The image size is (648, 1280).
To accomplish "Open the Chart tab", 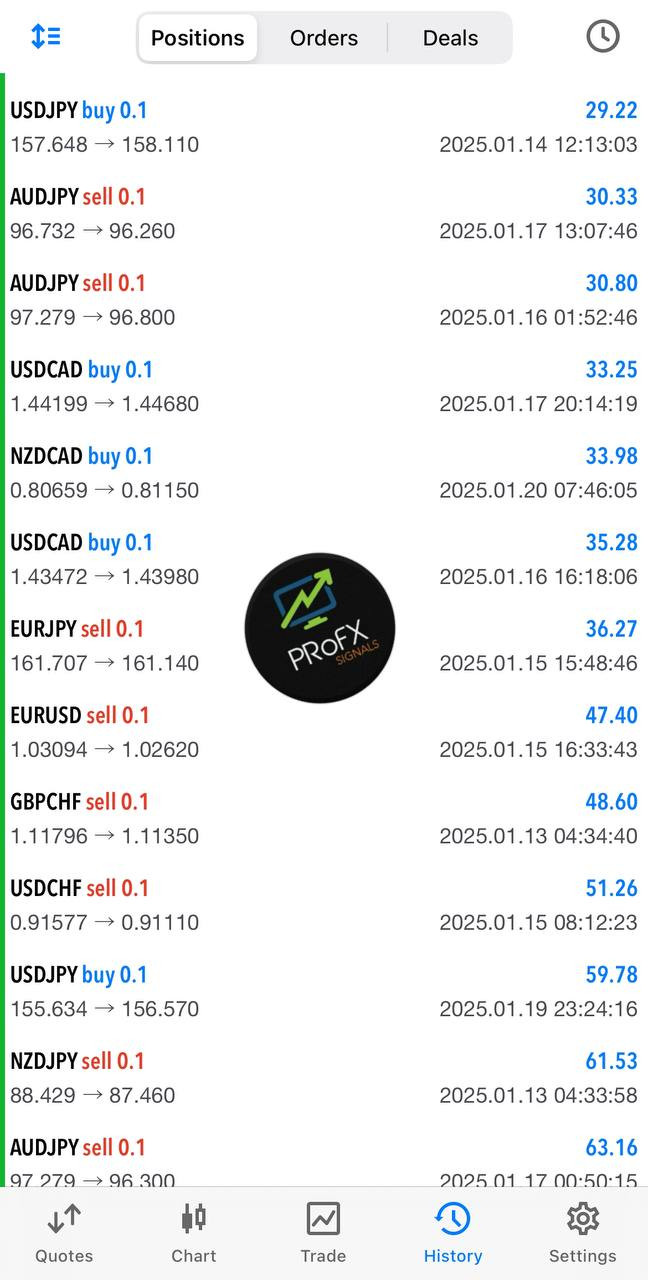I will [x=194, y=1233].
